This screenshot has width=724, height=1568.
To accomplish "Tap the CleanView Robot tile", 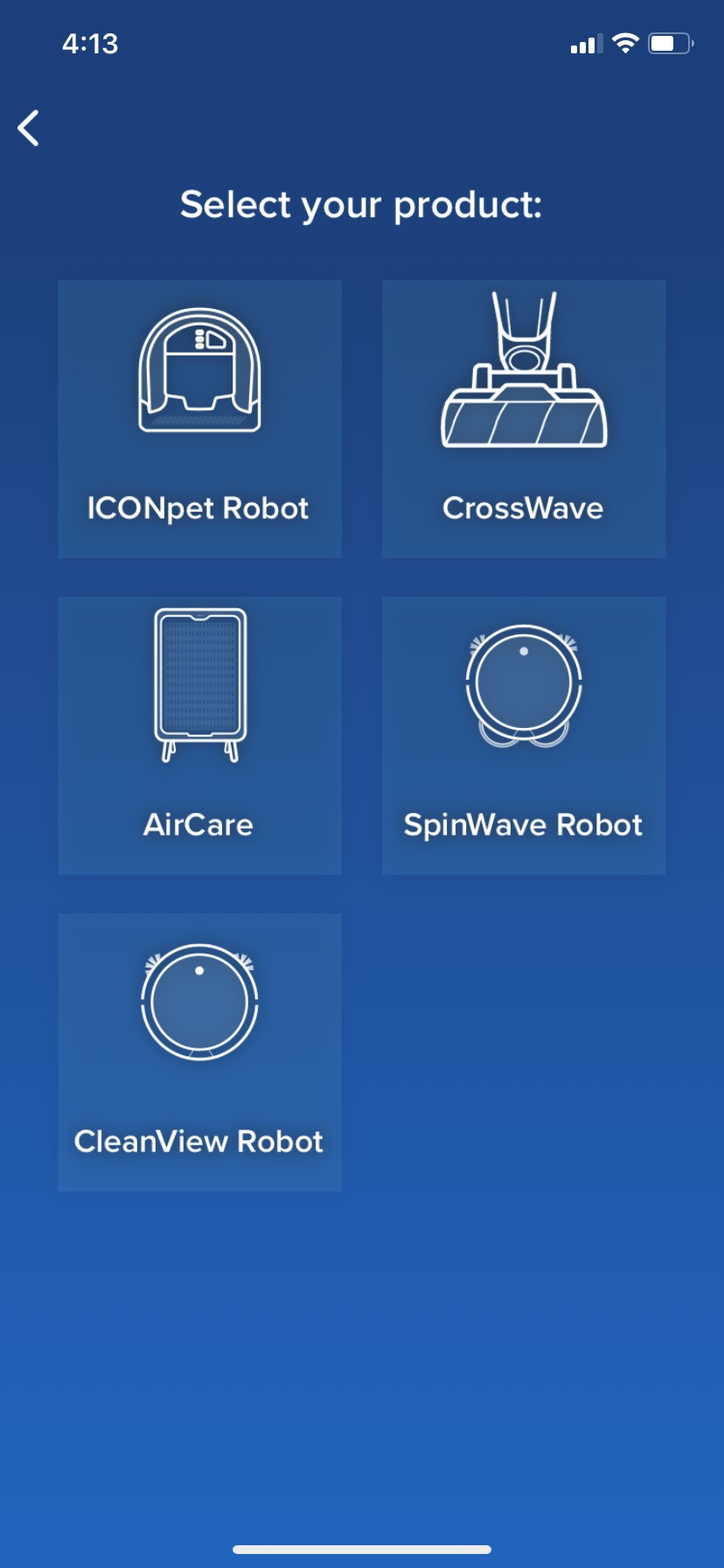I will [199, 1053].
